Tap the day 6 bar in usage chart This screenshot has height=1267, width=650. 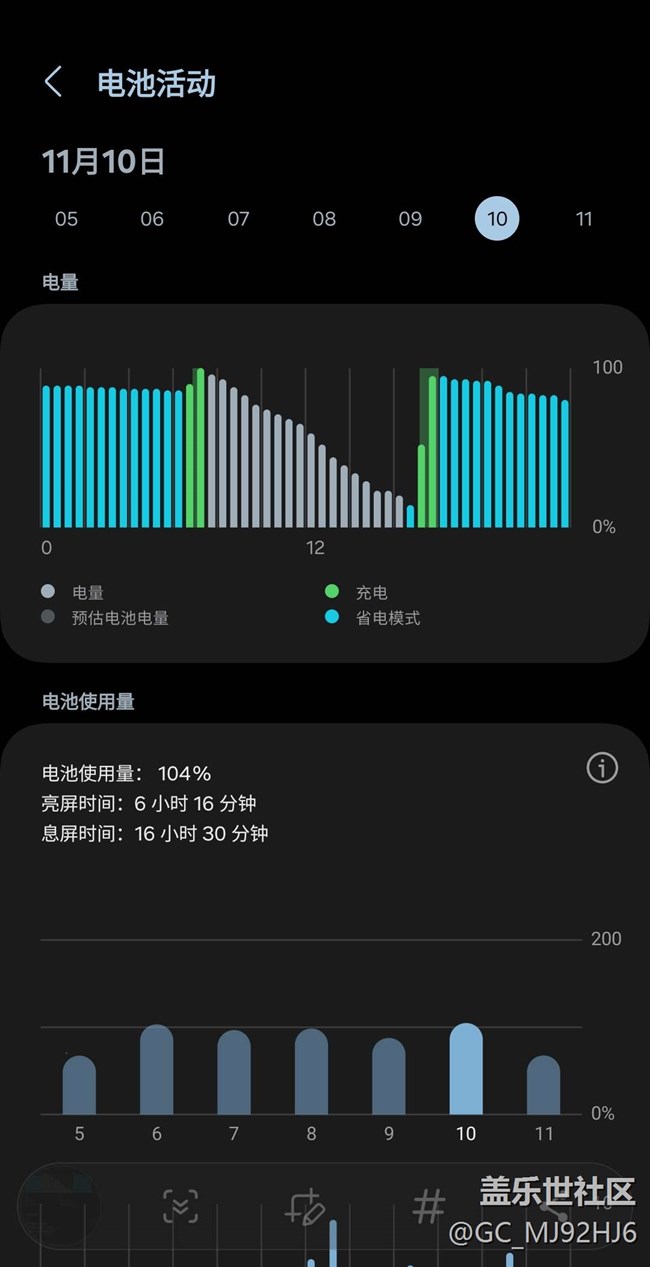tap(156, 1070)
